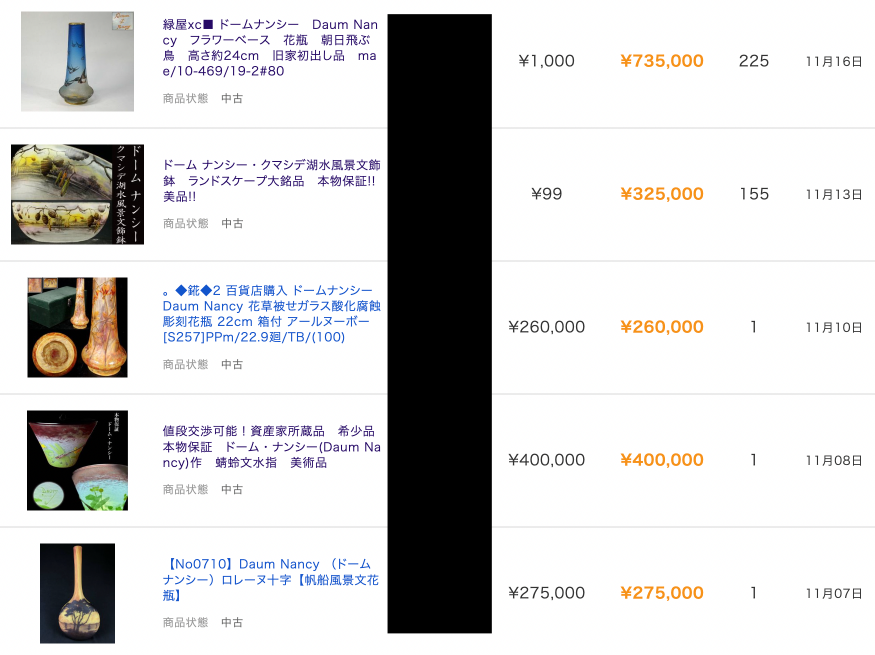Open the 百貨店購入 花草被せガラス 22cm vase listing
The width and height of the screenshot is (875, 655).
[x=270, y=313]
